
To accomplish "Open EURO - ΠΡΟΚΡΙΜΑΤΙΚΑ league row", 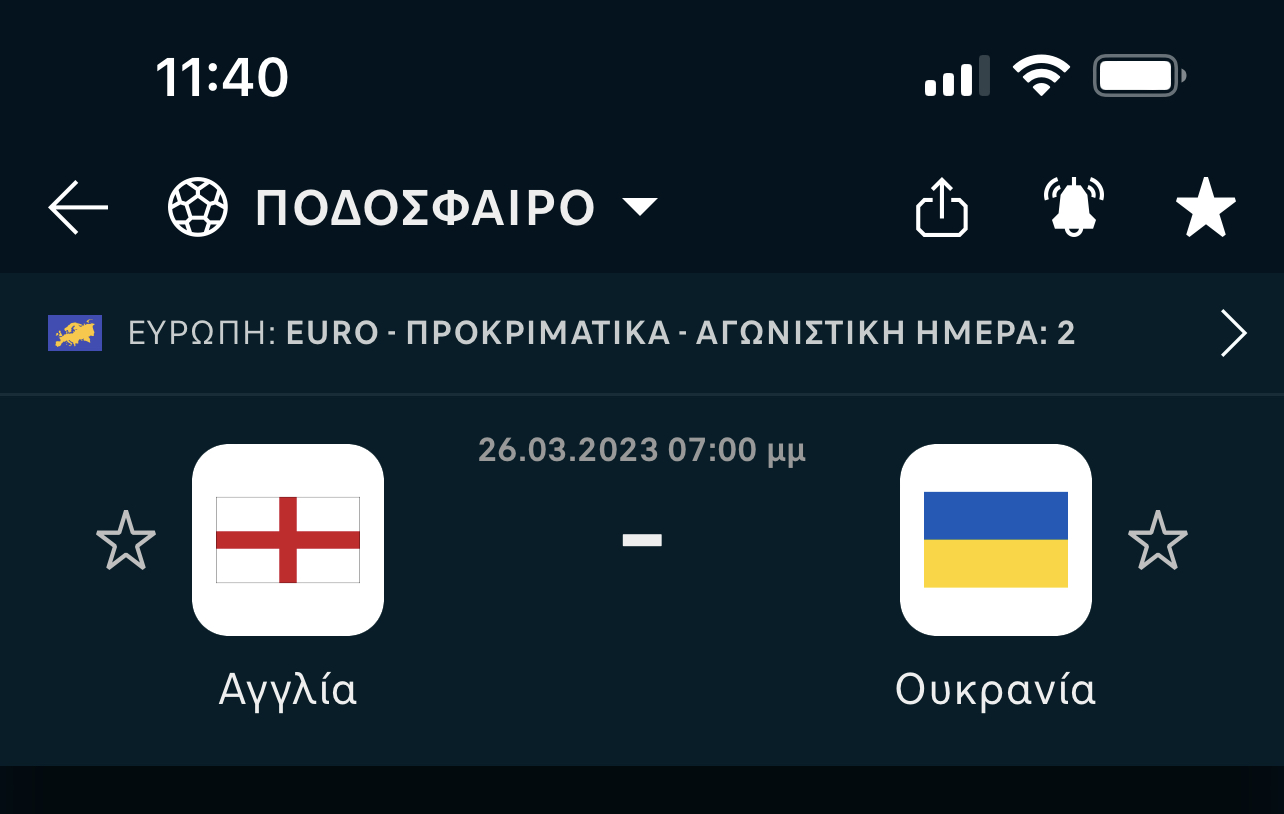I will [640, 333].
